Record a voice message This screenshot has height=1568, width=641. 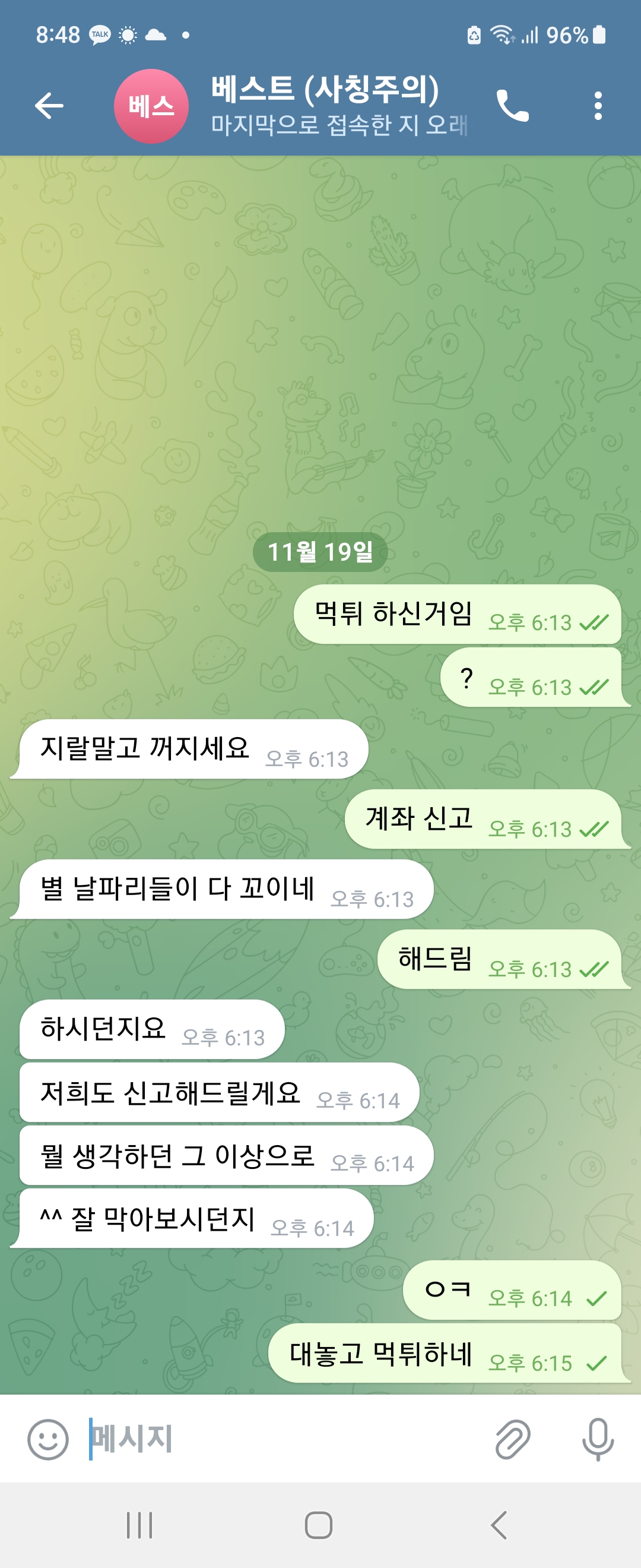point(597,1439)
